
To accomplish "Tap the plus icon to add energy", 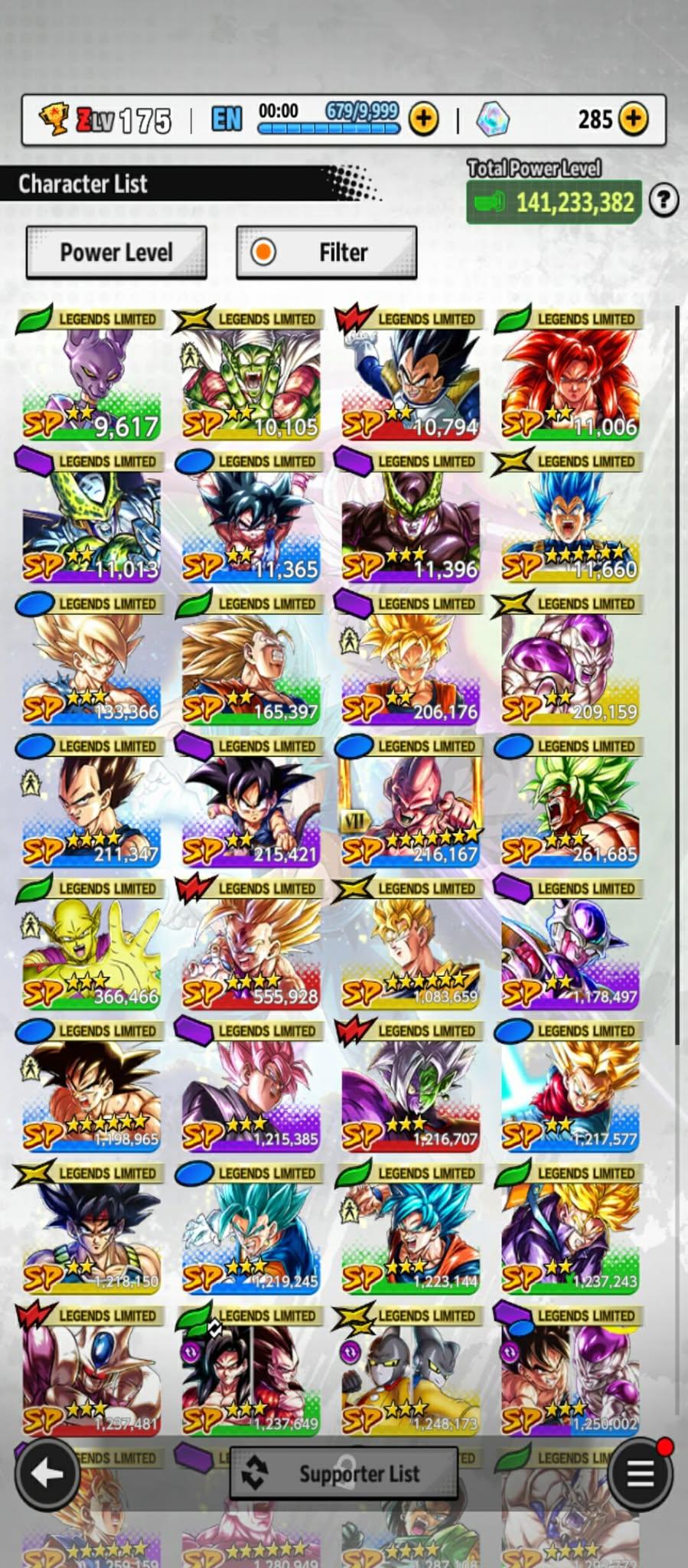I will [x=423, y=119].
